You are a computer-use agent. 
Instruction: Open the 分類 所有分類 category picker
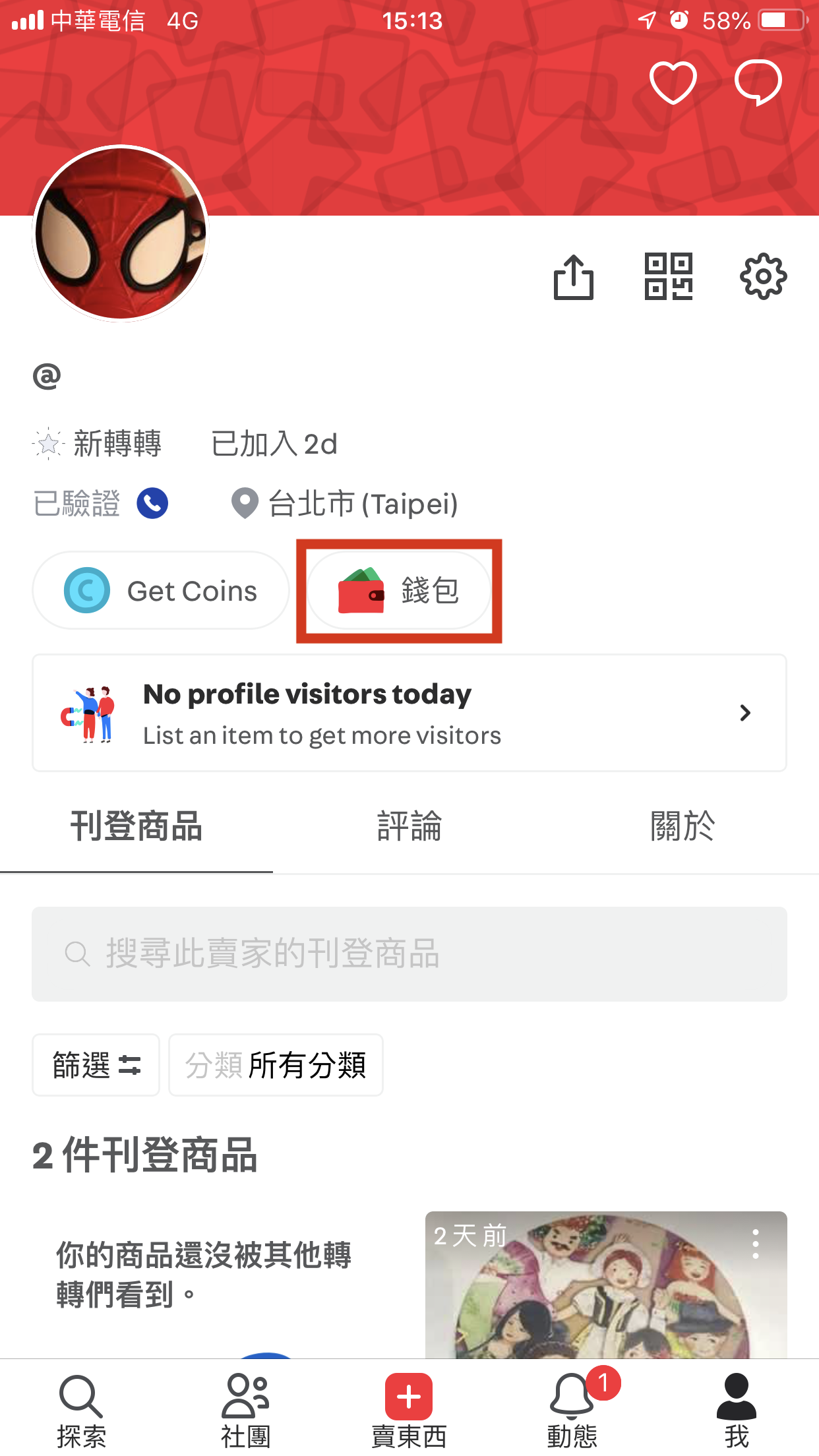point(276,1065)
